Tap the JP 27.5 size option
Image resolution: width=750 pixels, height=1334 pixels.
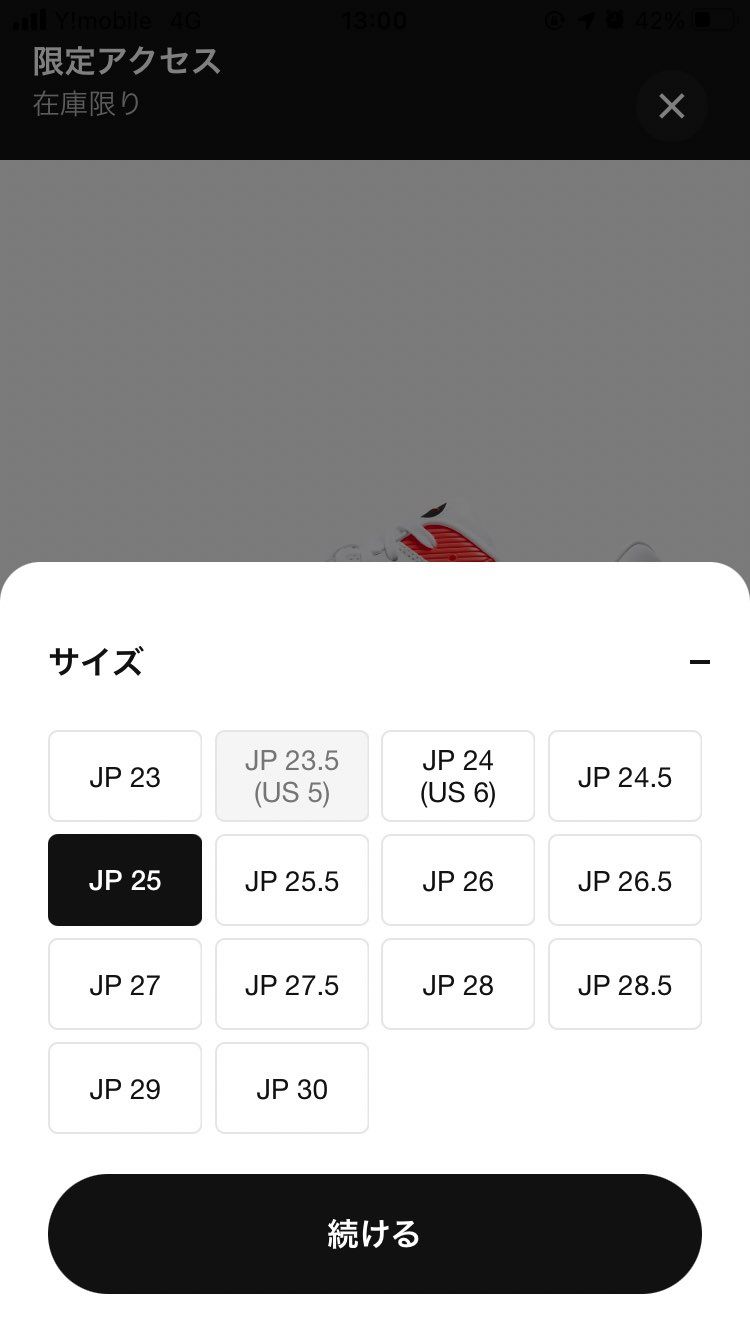tap(292, 984)
